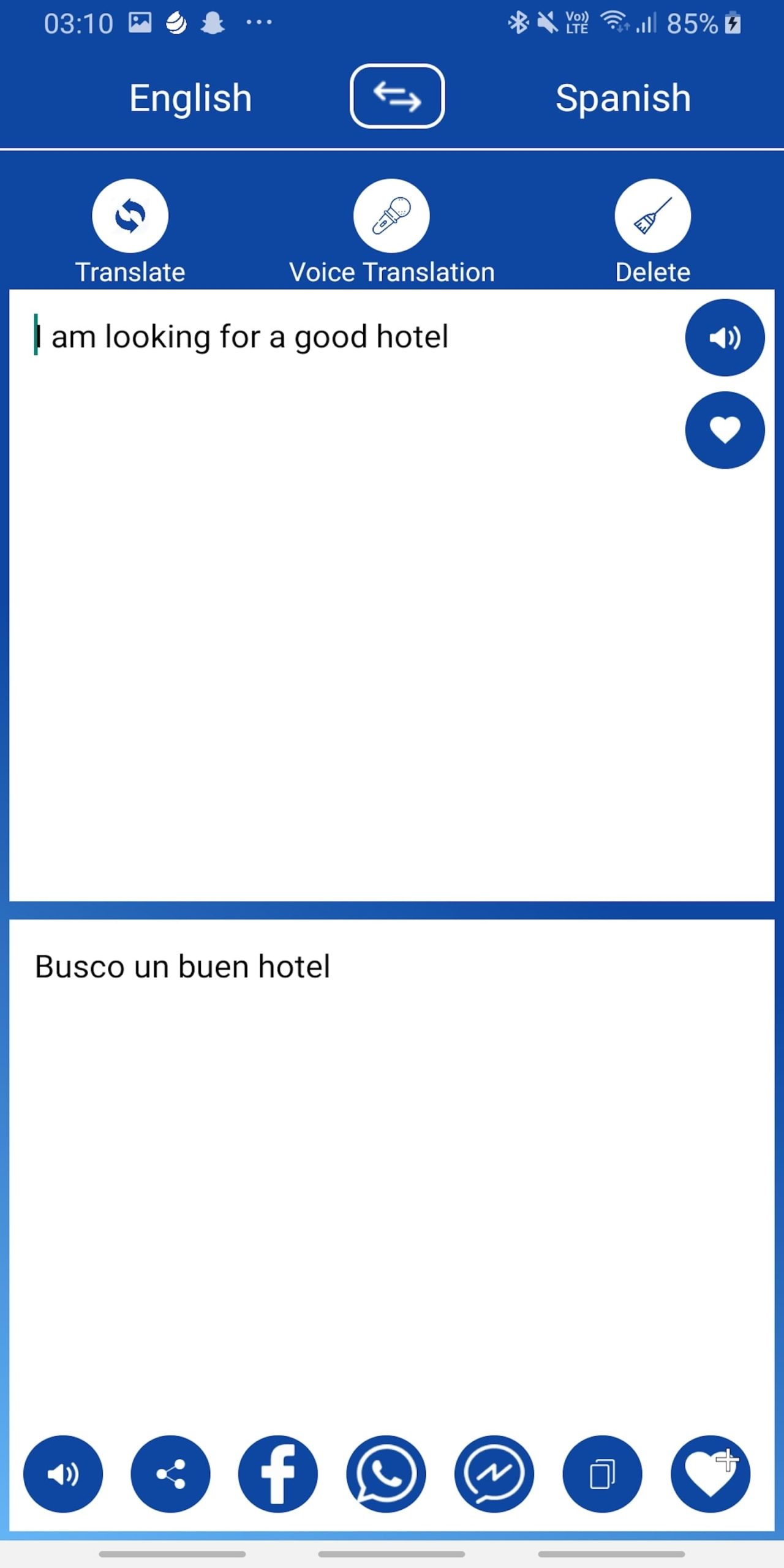
Task: Open favorites via the heart icon beside the input
Action: tap(725, 430)
